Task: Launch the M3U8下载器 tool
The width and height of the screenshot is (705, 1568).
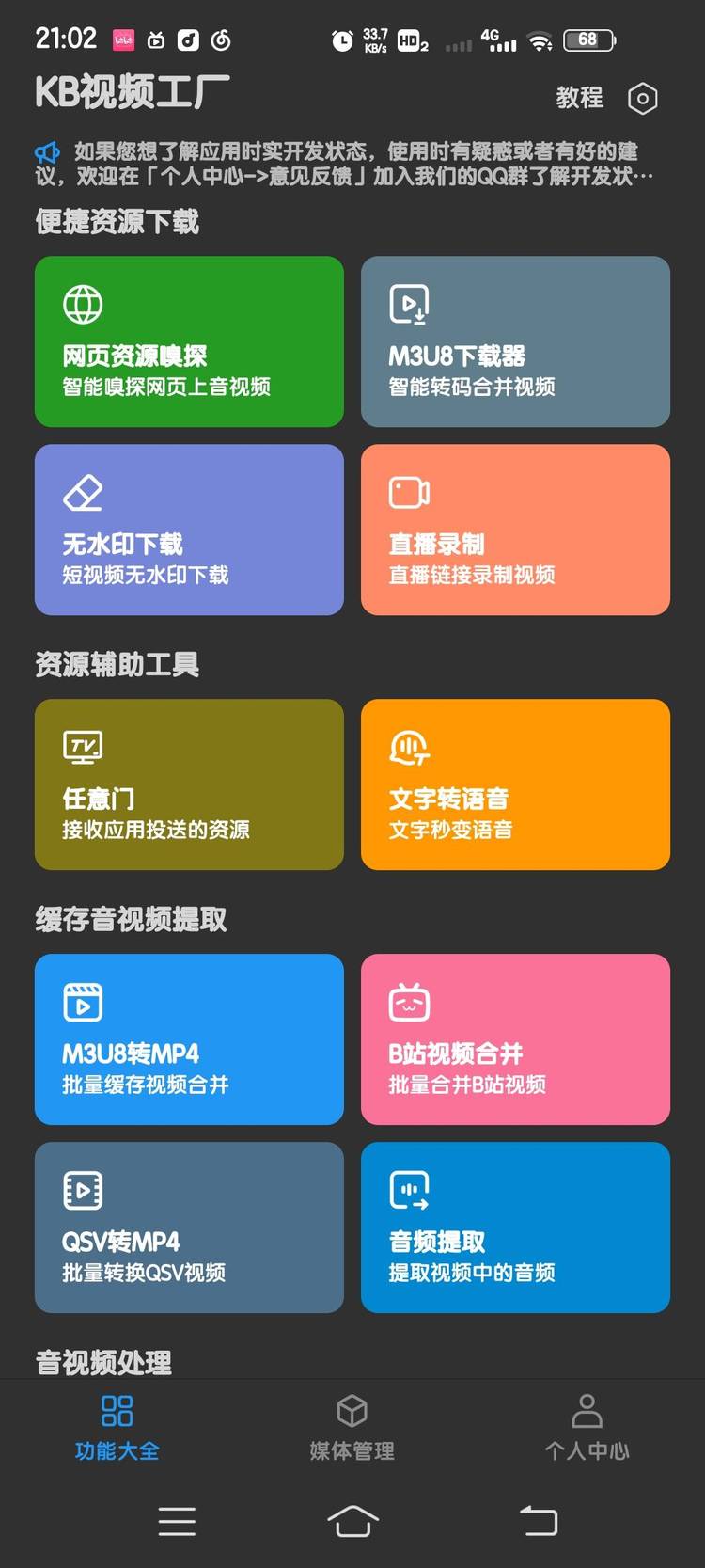Action: 515,341
